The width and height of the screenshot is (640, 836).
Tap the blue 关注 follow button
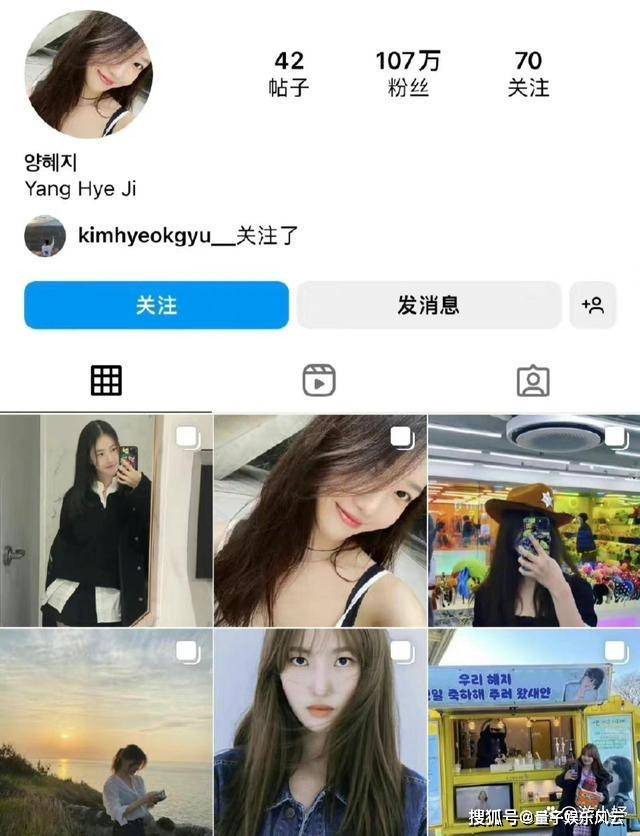pyautogui.click(x=156, y=305)
